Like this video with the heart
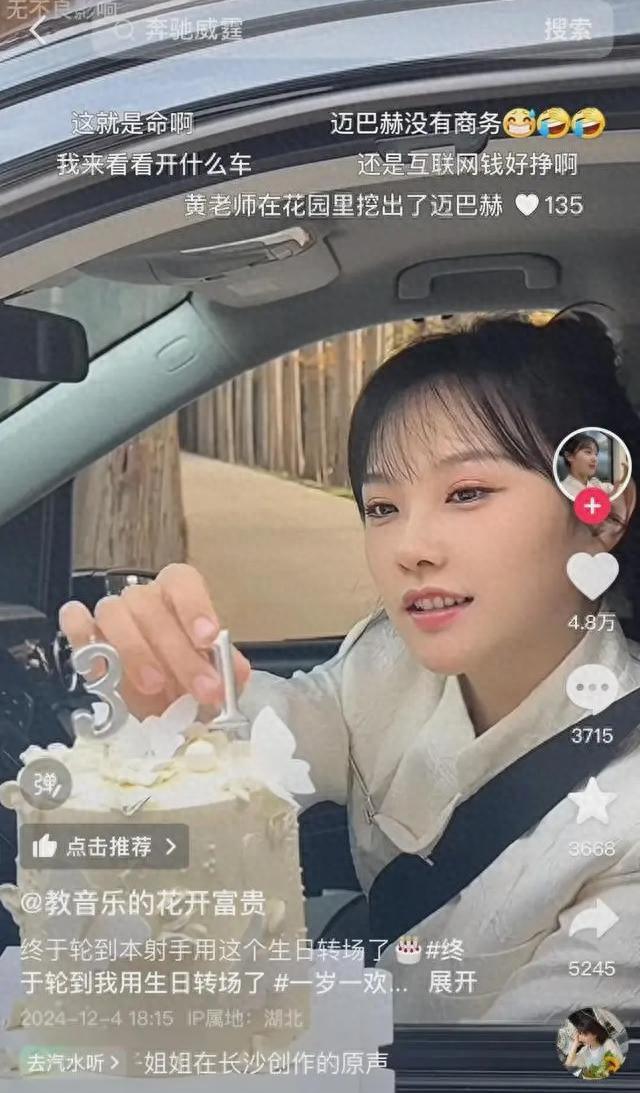The image size is (640, 1093). pos(592,577)
